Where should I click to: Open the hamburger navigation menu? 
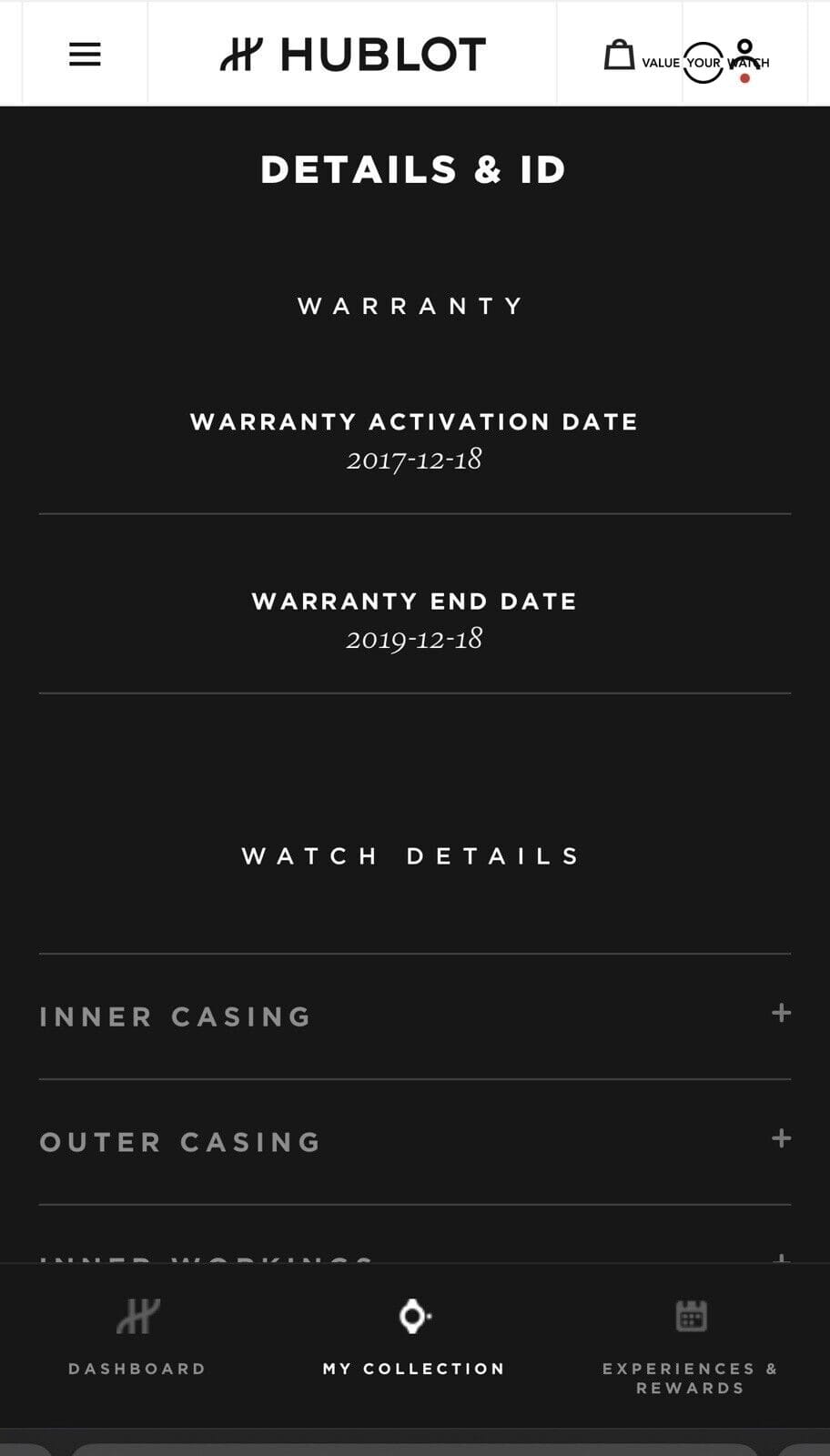coord(85,55)
